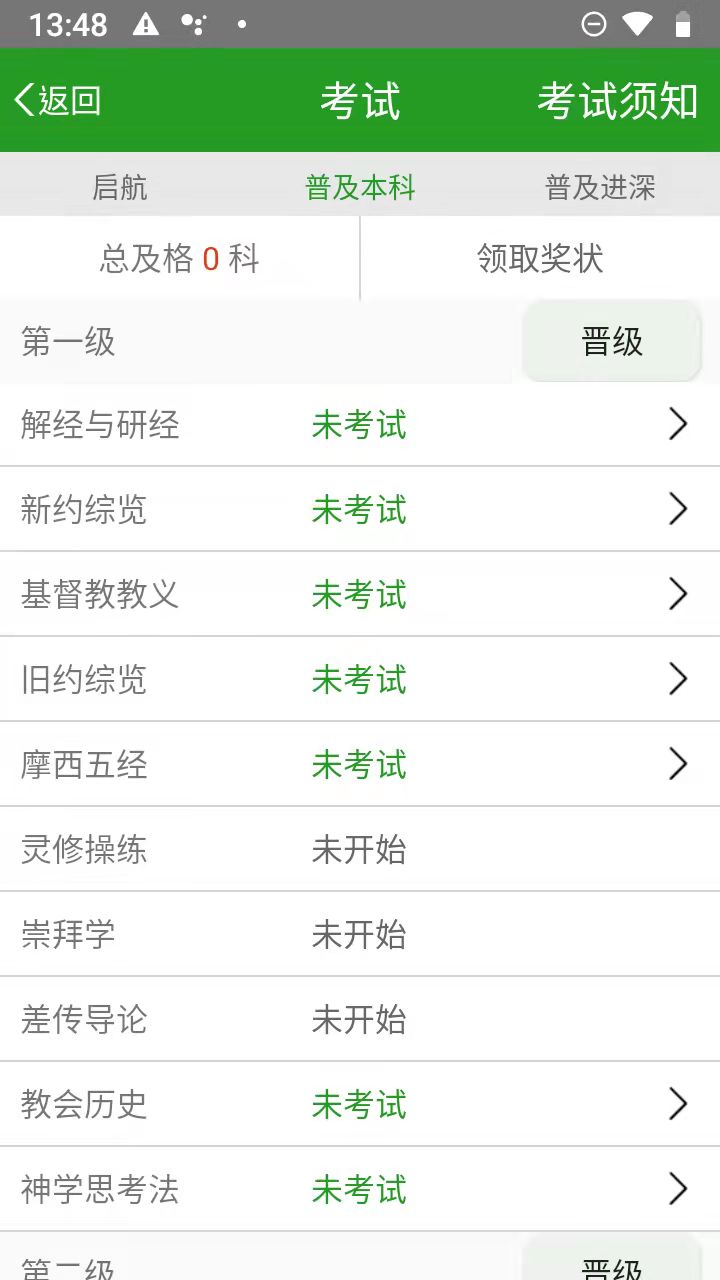Open the 新约综览 exam
This screenshot has width=720, height=1280.
[360, 510]
